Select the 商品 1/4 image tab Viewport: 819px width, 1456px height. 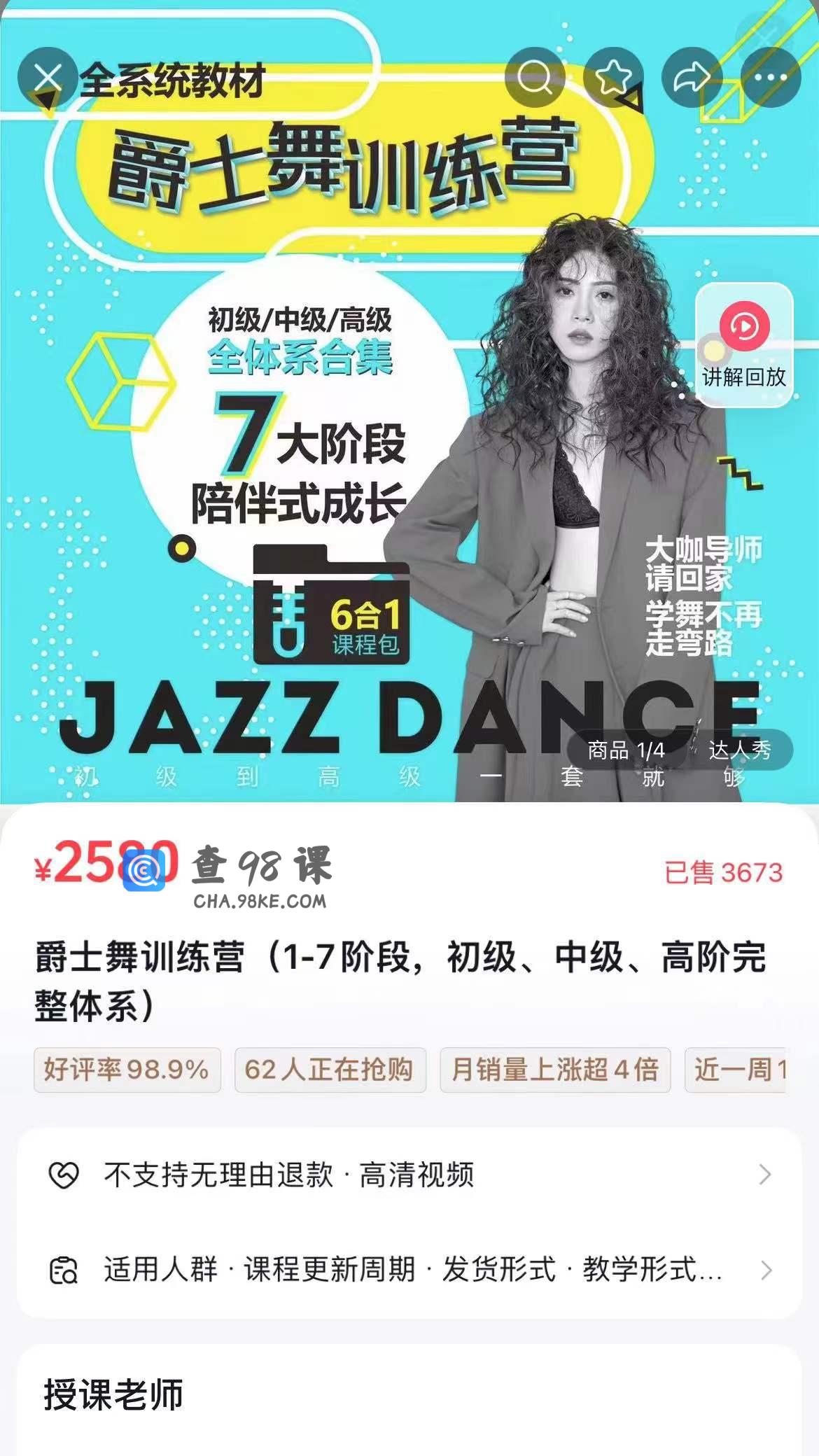[x=626, y=750]
